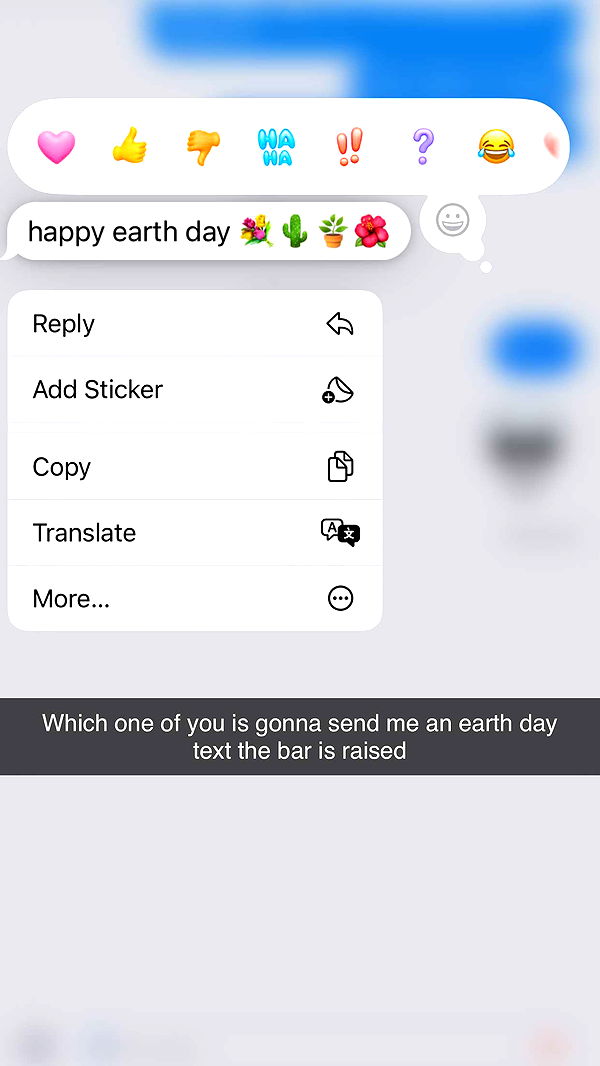
Task: Translate the selected message
Action: pos(195,533)
